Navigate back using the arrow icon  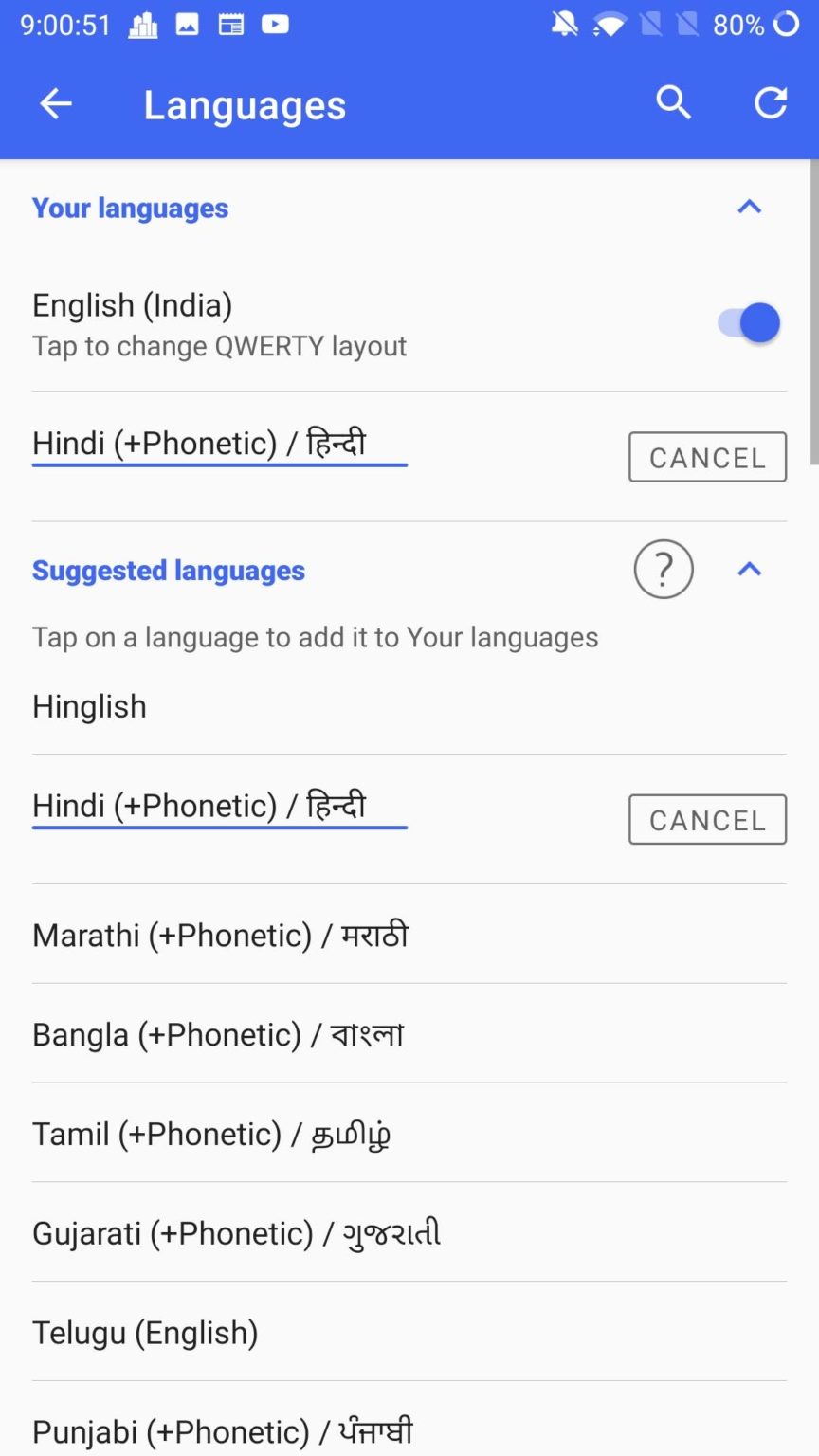coord(54,103)
